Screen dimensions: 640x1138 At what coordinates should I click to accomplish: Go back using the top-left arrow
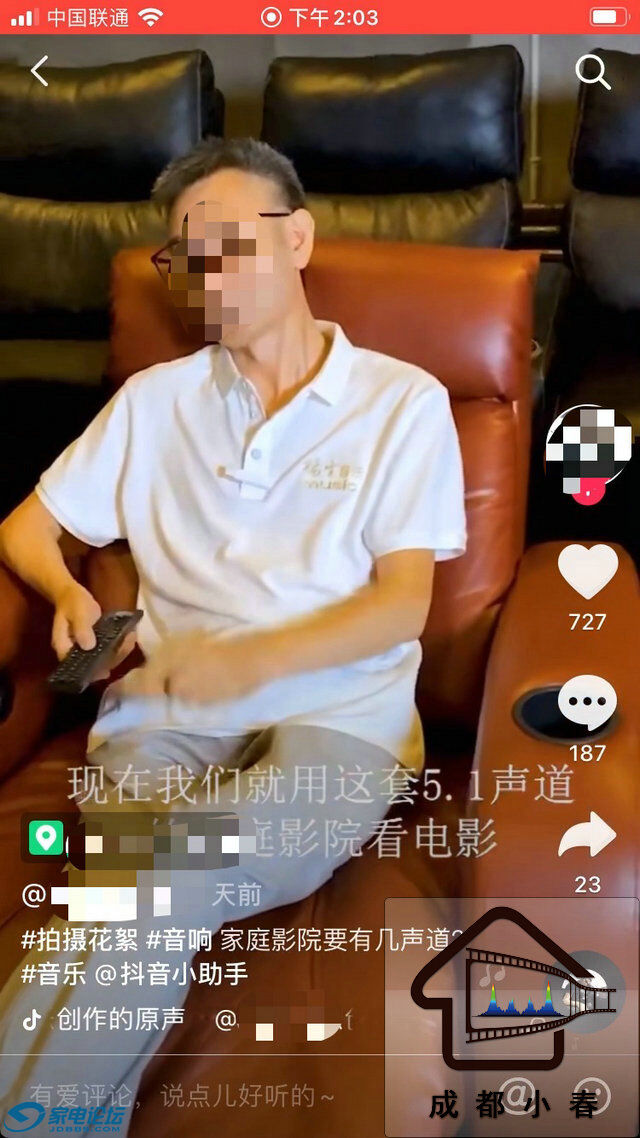tap(40, 71)
